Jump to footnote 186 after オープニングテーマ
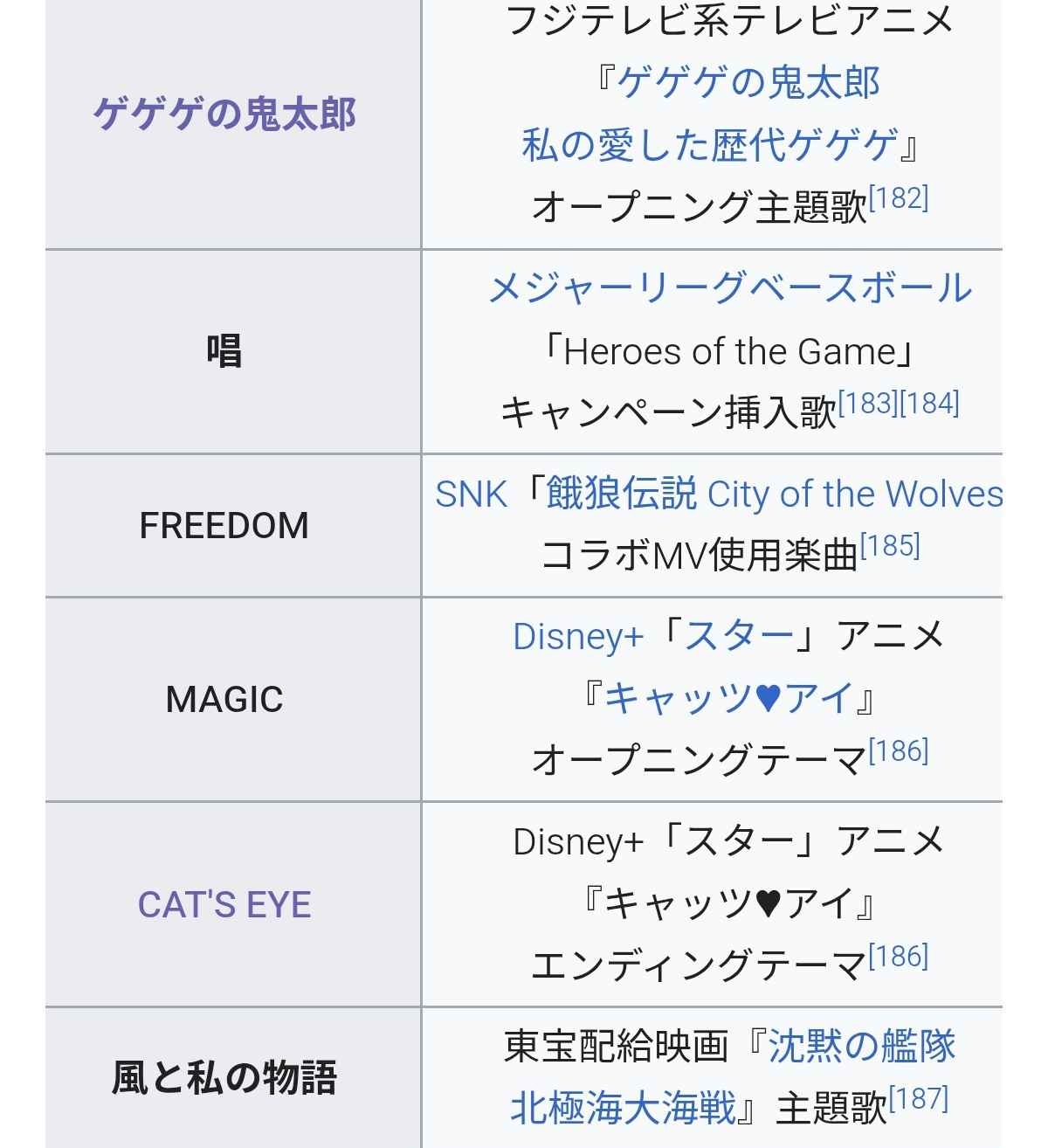Screen dimensions: 1048x1148 899,751
